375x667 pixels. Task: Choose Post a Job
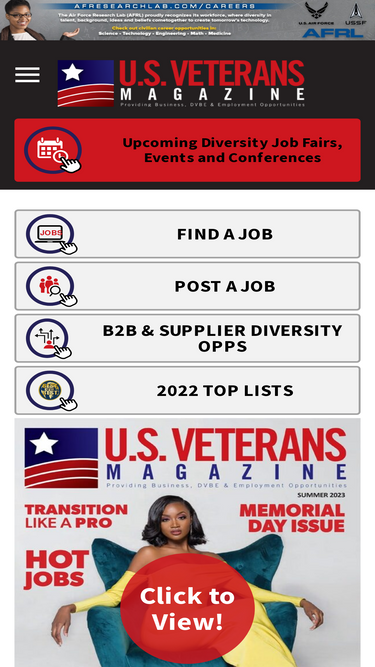(188, 286)
